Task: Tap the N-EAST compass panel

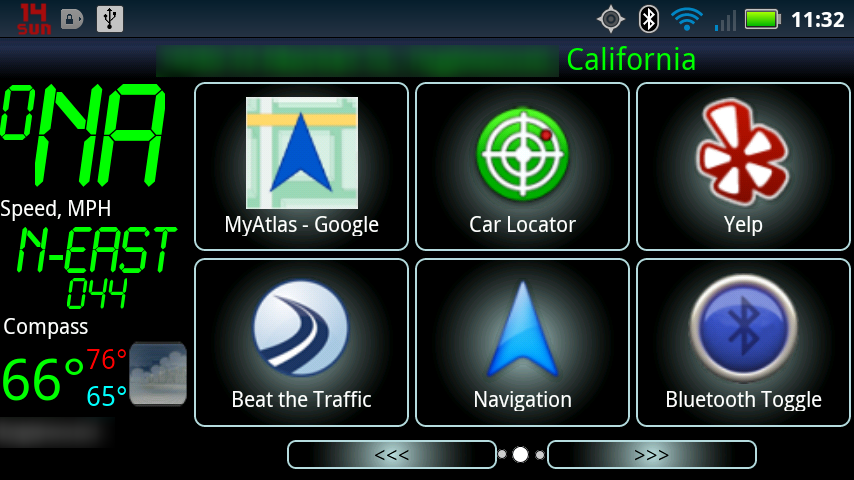Action: [x=95, y=268]
